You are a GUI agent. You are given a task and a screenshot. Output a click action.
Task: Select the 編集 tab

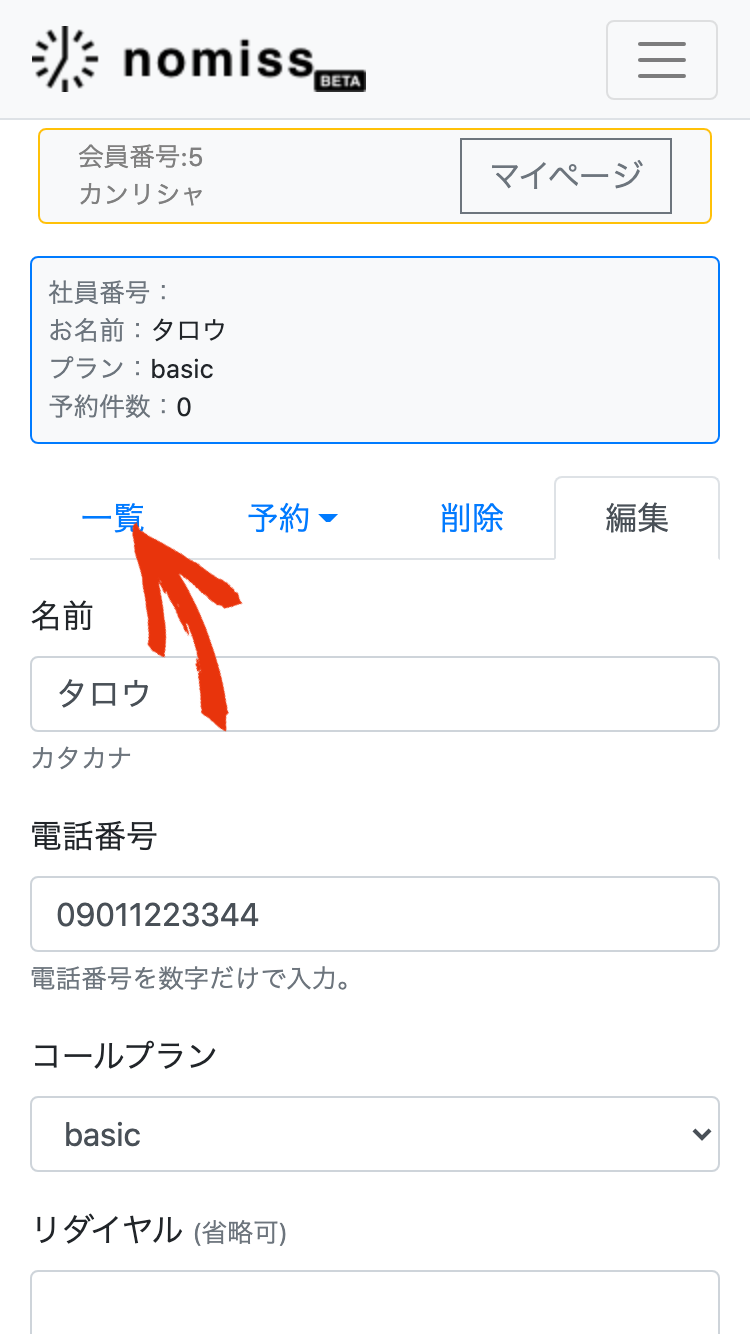pos(637,518)
